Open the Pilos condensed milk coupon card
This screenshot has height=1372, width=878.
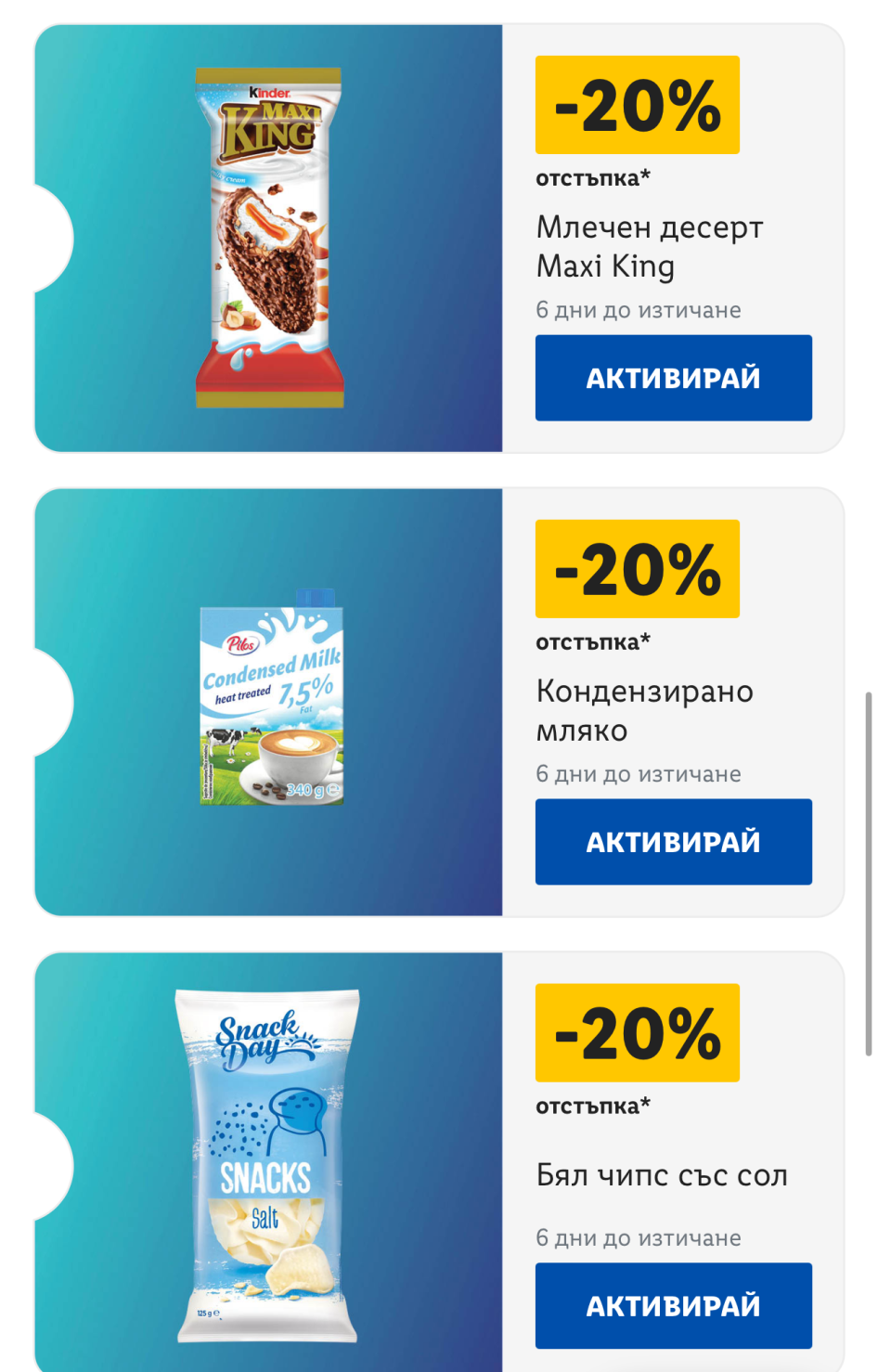point(271,702)
